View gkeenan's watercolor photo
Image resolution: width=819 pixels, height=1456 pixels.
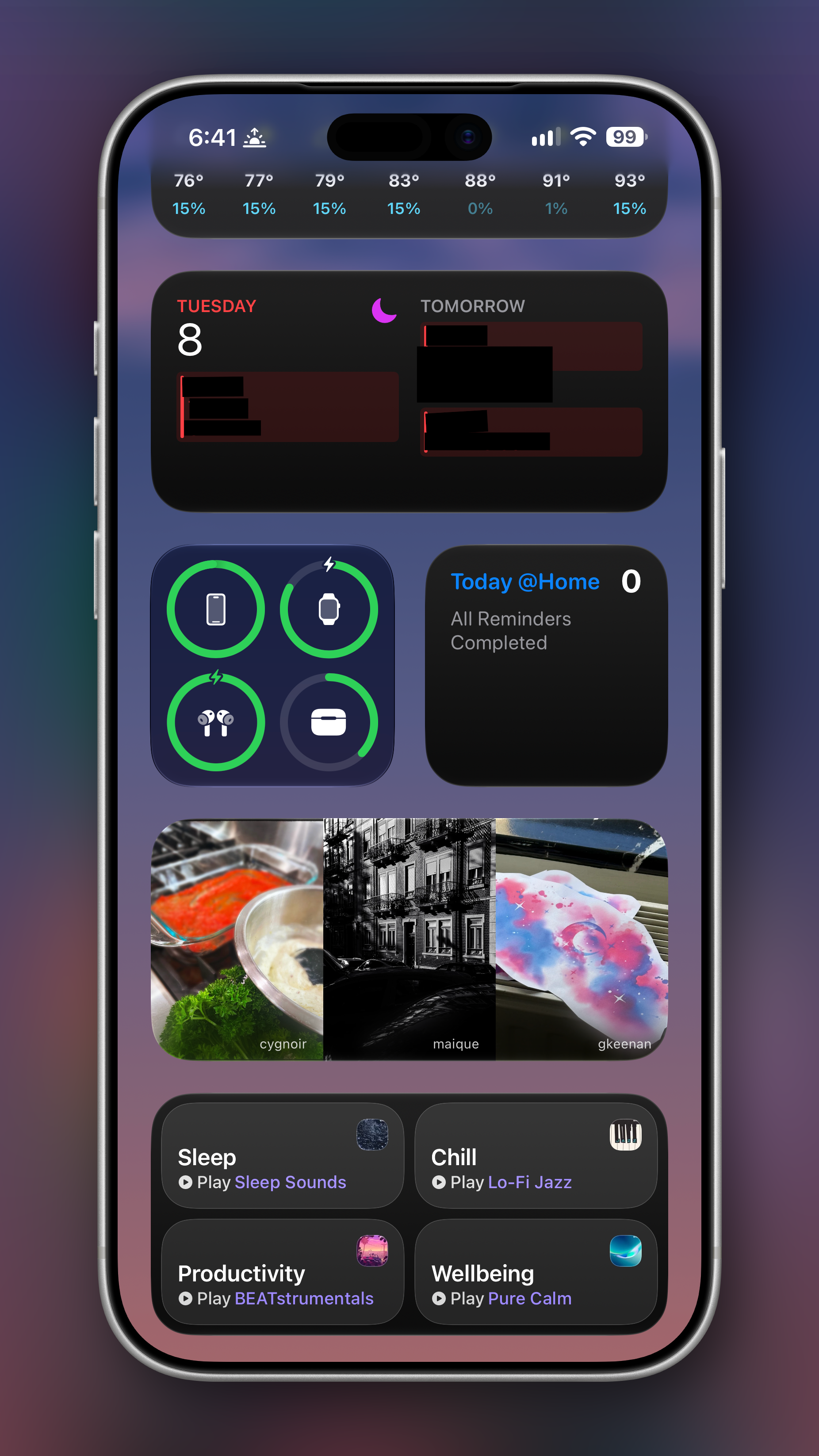pos(582,939)
